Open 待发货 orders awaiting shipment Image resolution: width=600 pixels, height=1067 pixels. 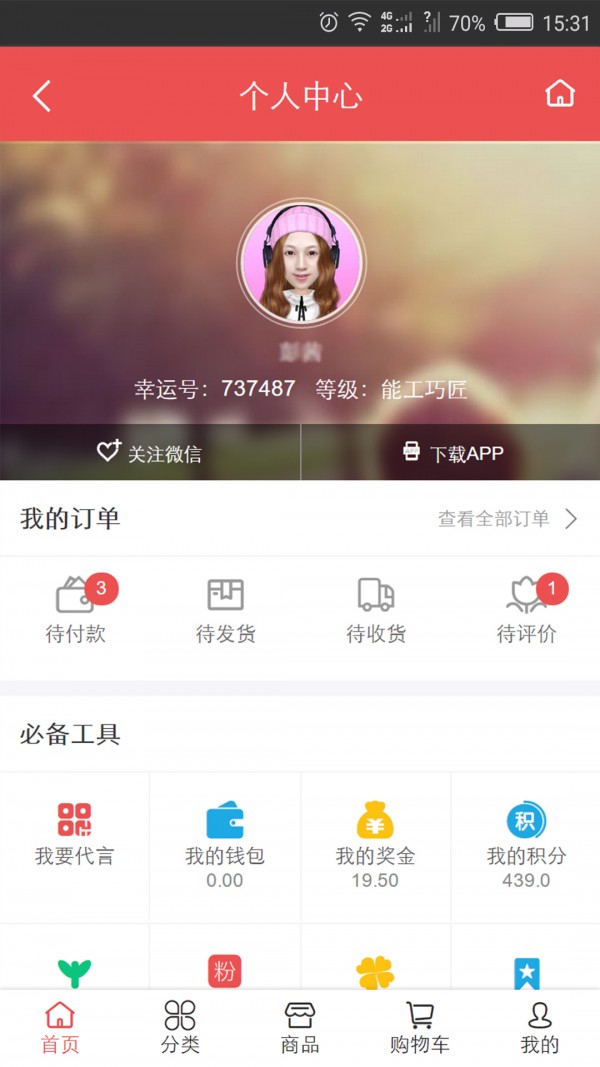click(x=226, y=610)
